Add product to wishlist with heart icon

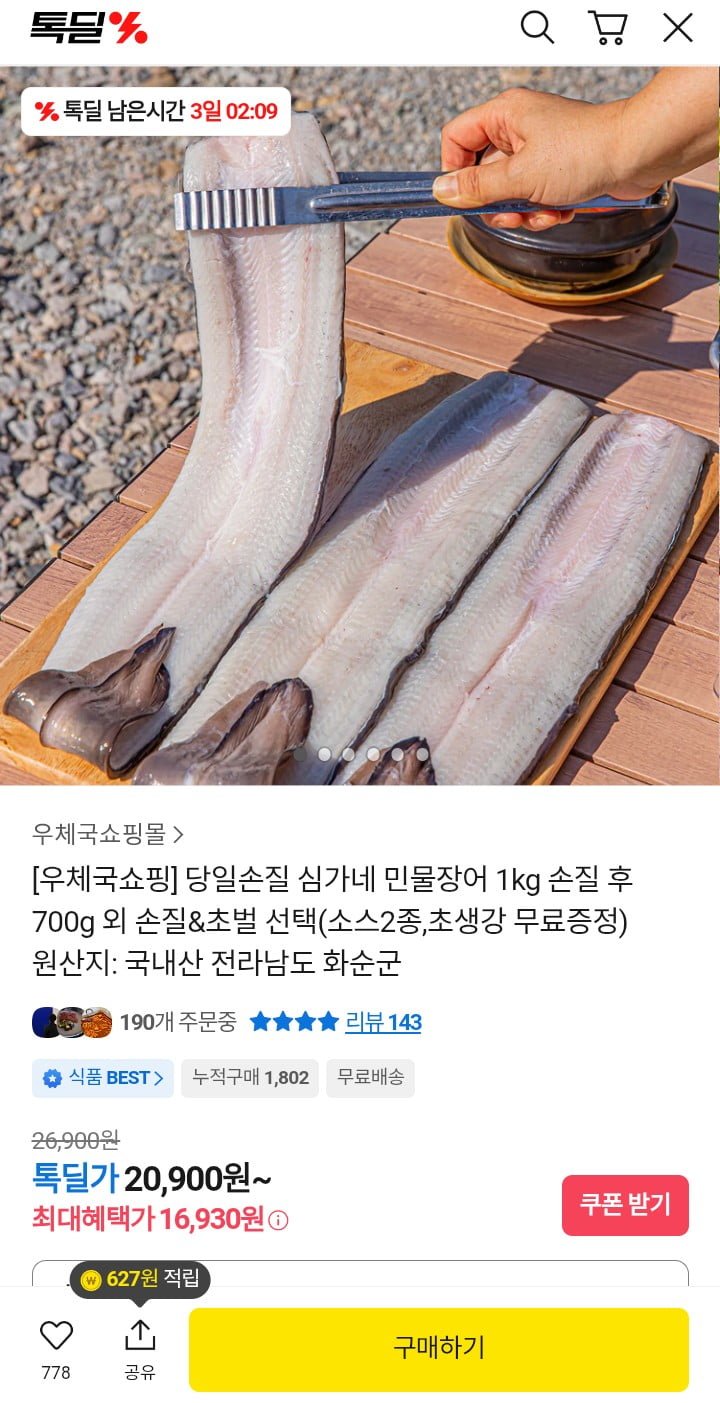pyautogui.click(x=56, y=1335)
